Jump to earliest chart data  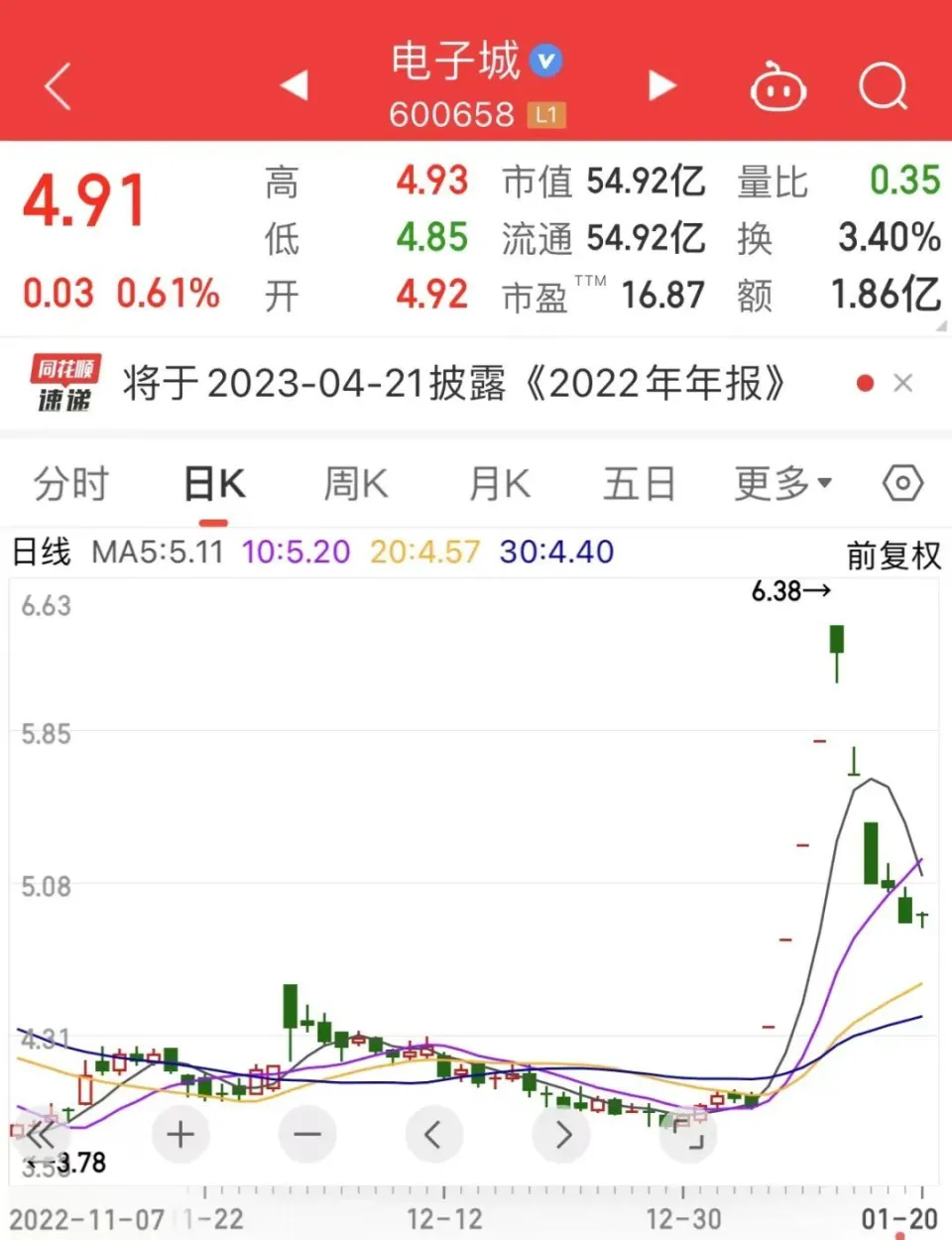coord(40,1134)
